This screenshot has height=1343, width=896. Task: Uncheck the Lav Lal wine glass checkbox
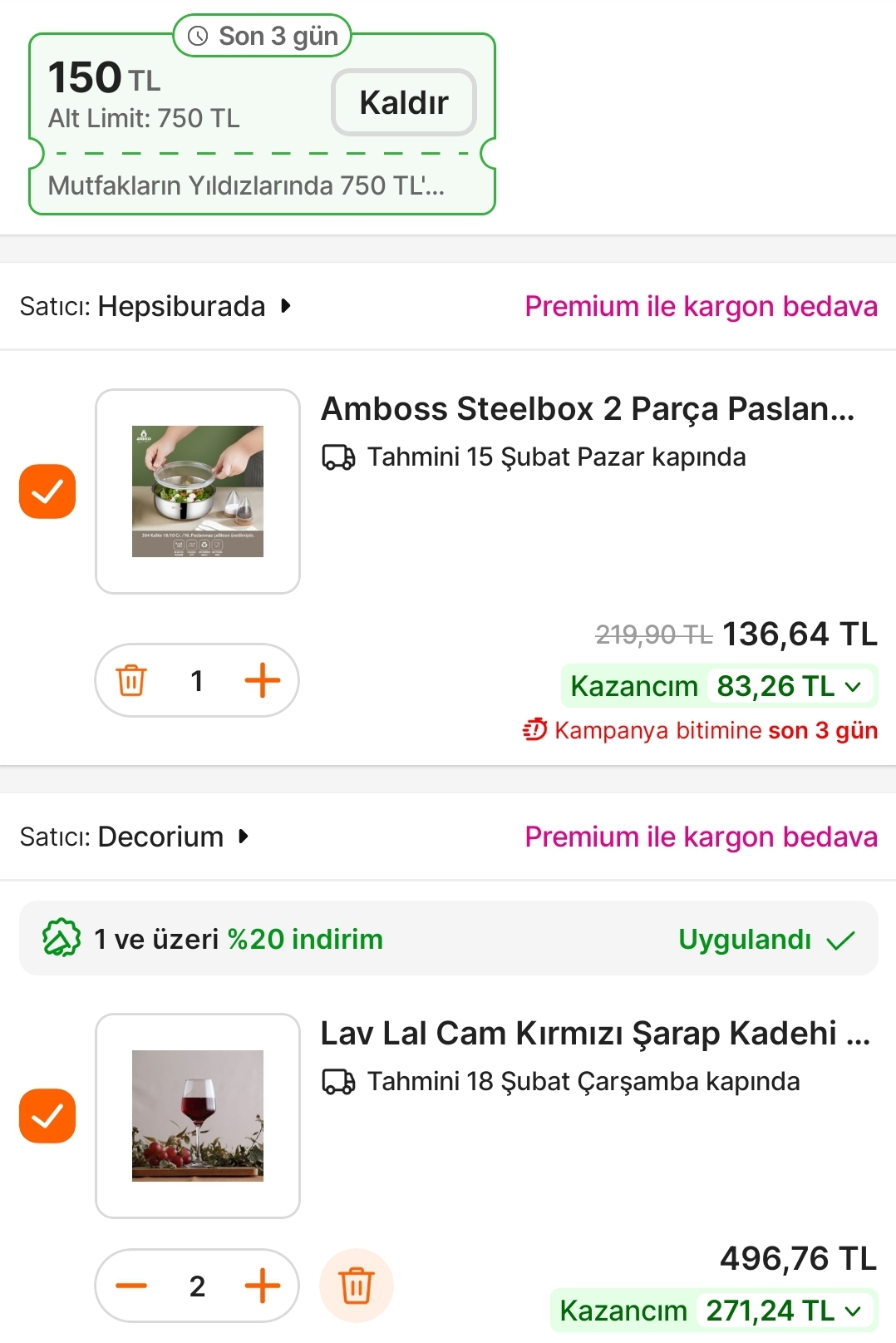47,1116
